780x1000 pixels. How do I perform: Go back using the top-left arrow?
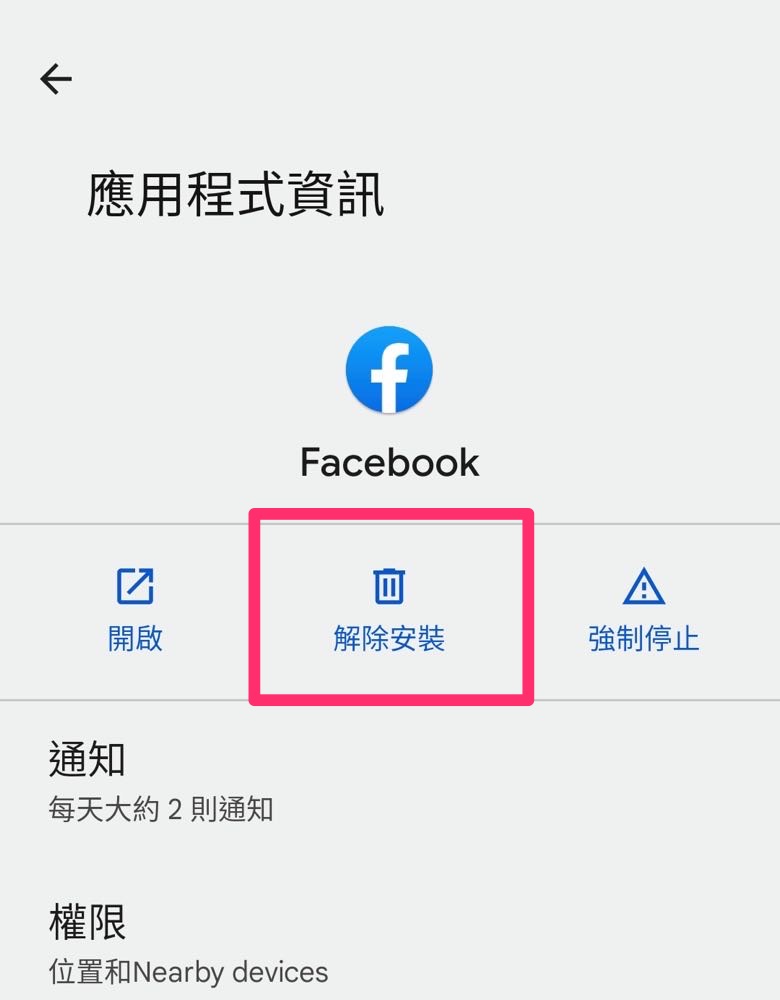point(56,79)
